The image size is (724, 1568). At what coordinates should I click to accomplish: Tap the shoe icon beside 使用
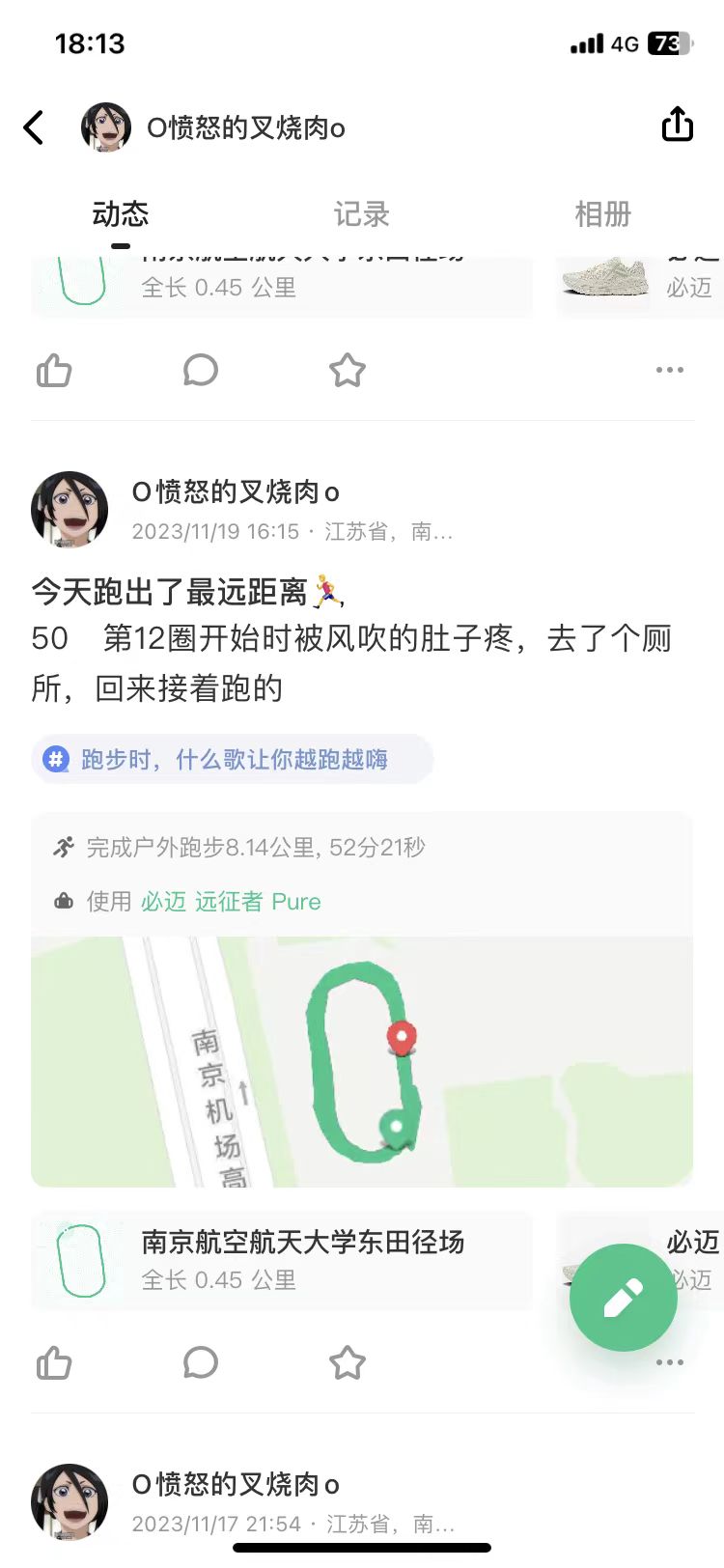62,901
